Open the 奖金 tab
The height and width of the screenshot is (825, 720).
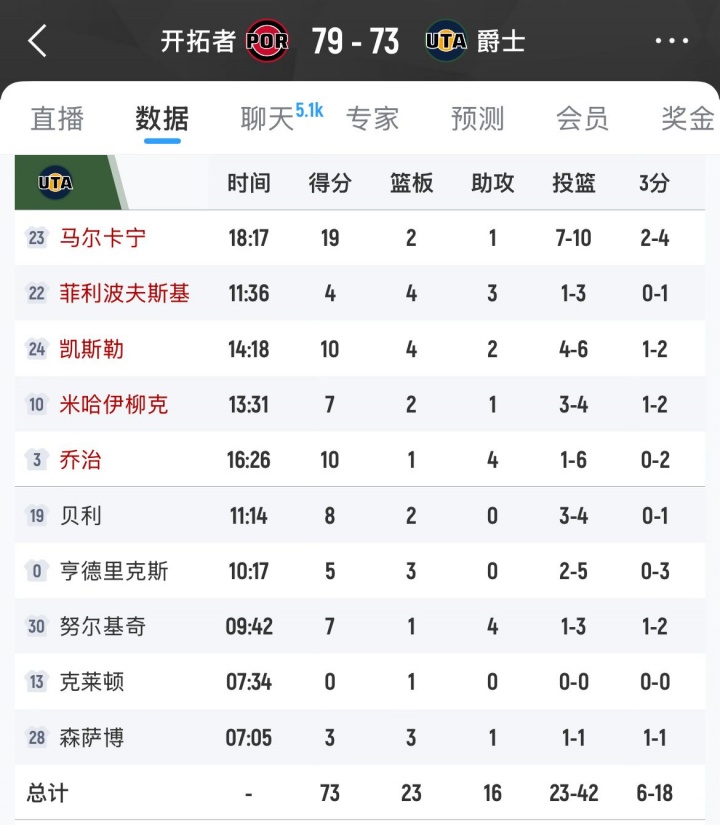point(687,118)
